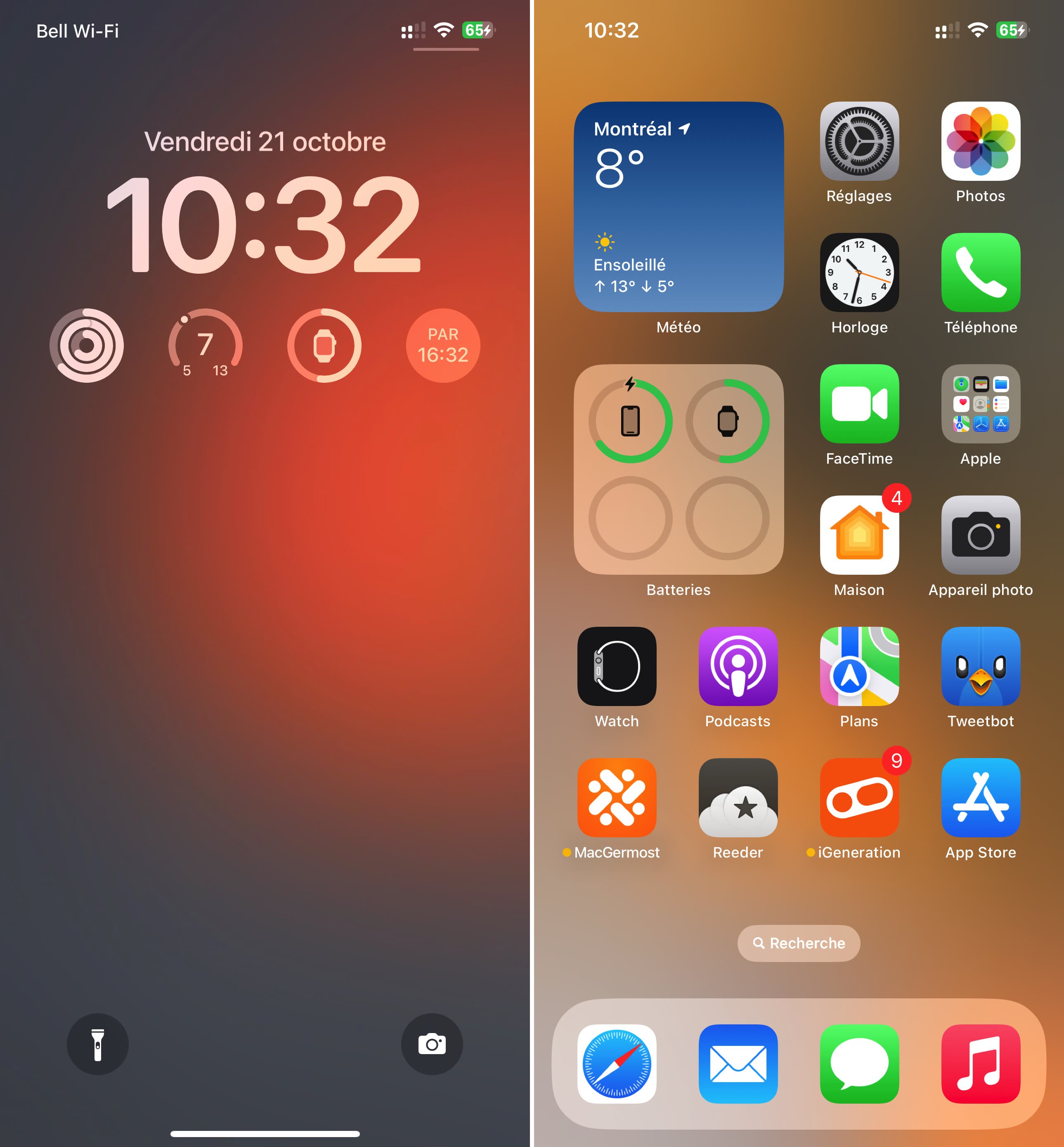
Task: Open Safari from the dock
Action: click(x=617, y=1064)
